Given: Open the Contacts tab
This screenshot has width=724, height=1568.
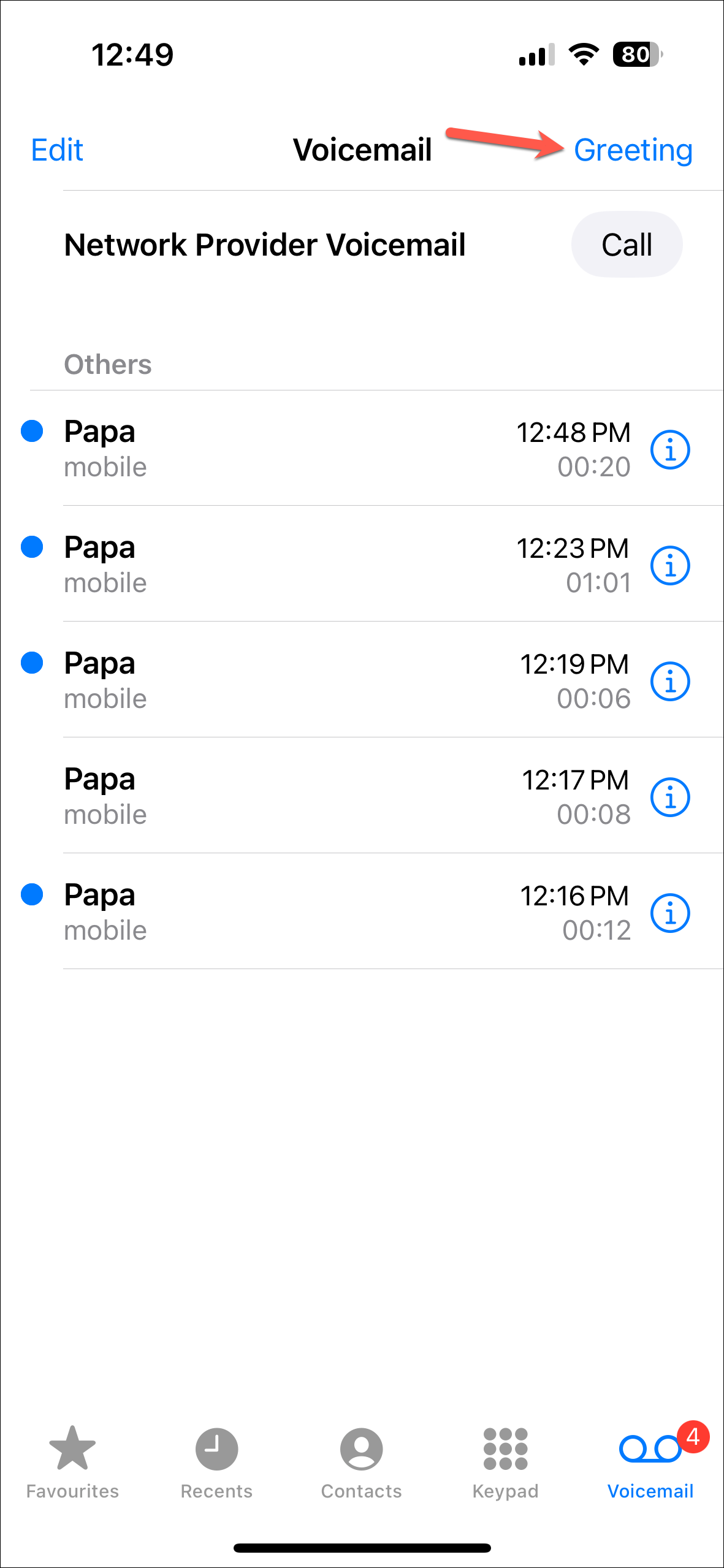Looking at the screenshot, I should (361, 1462).
